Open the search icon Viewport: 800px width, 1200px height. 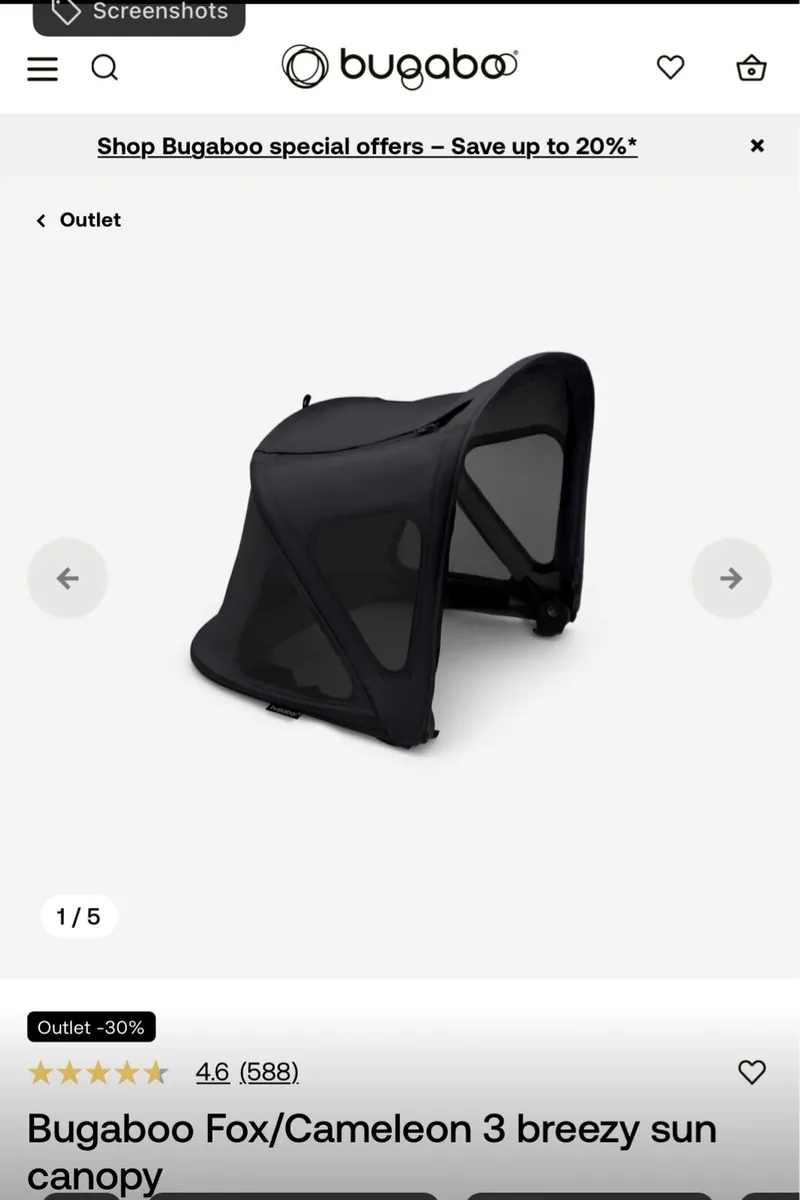coord(104,68)
